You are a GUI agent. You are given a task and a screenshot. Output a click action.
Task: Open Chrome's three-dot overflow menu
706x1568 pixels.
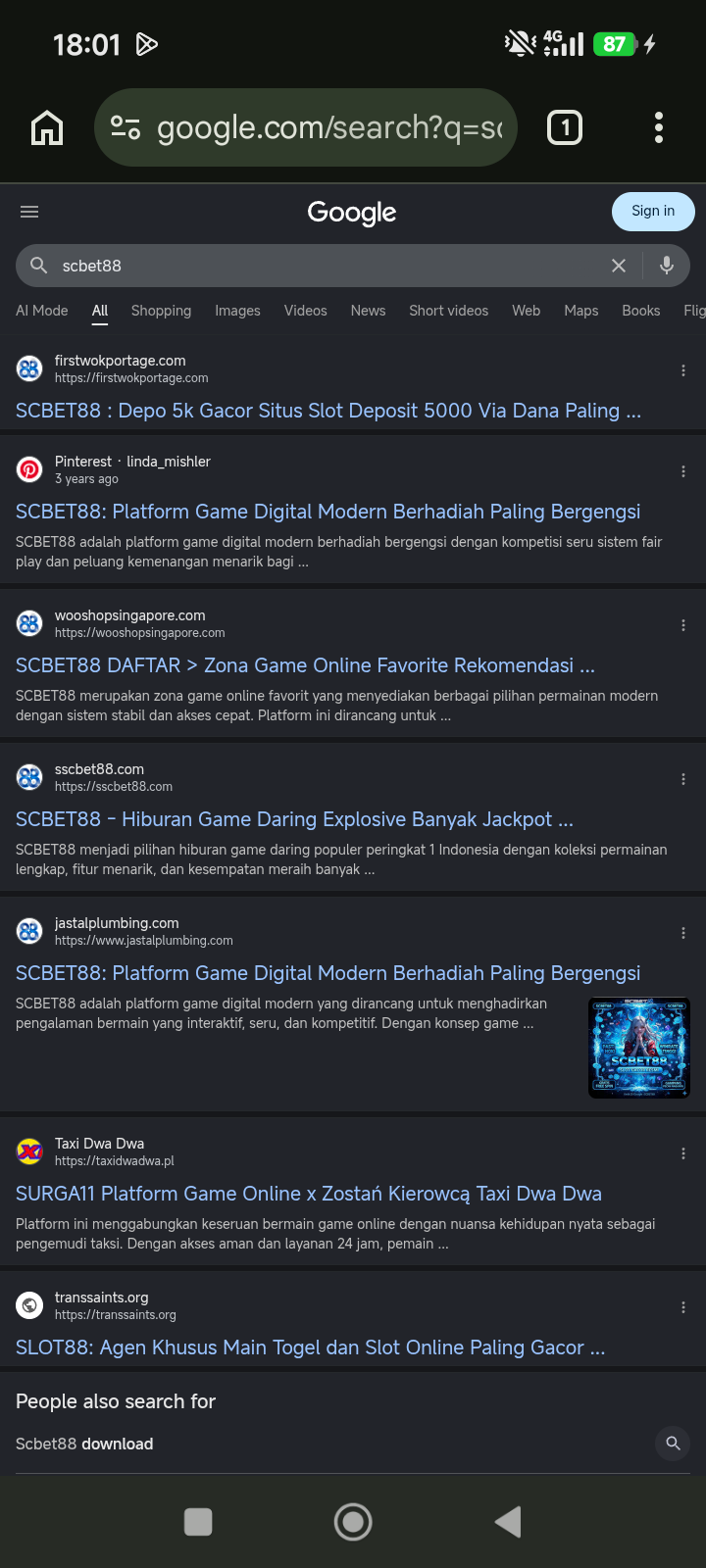pyautogui.click(x=658, y=127)
